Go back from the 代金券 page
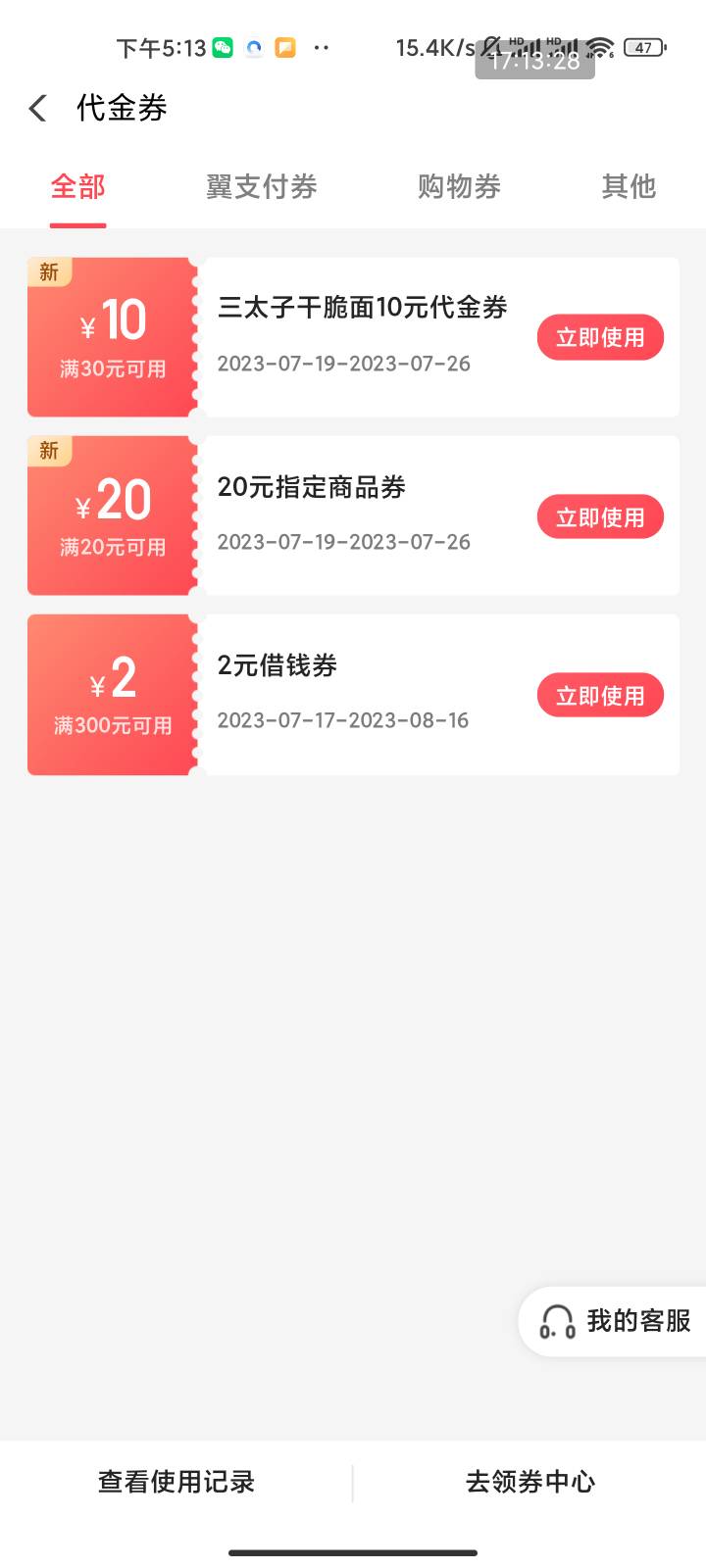 point(38,108)
